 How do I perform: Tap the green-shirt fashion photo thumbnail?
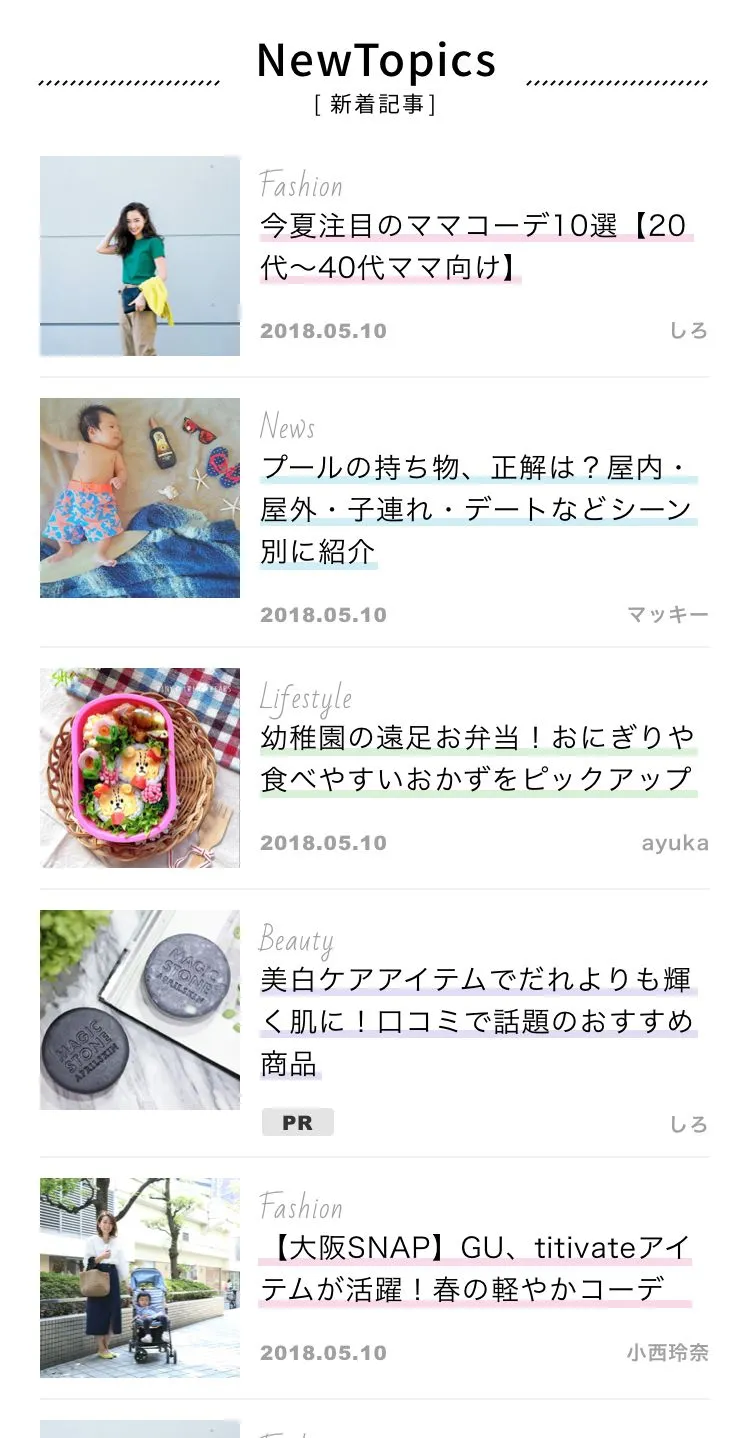tap(140, 256)
